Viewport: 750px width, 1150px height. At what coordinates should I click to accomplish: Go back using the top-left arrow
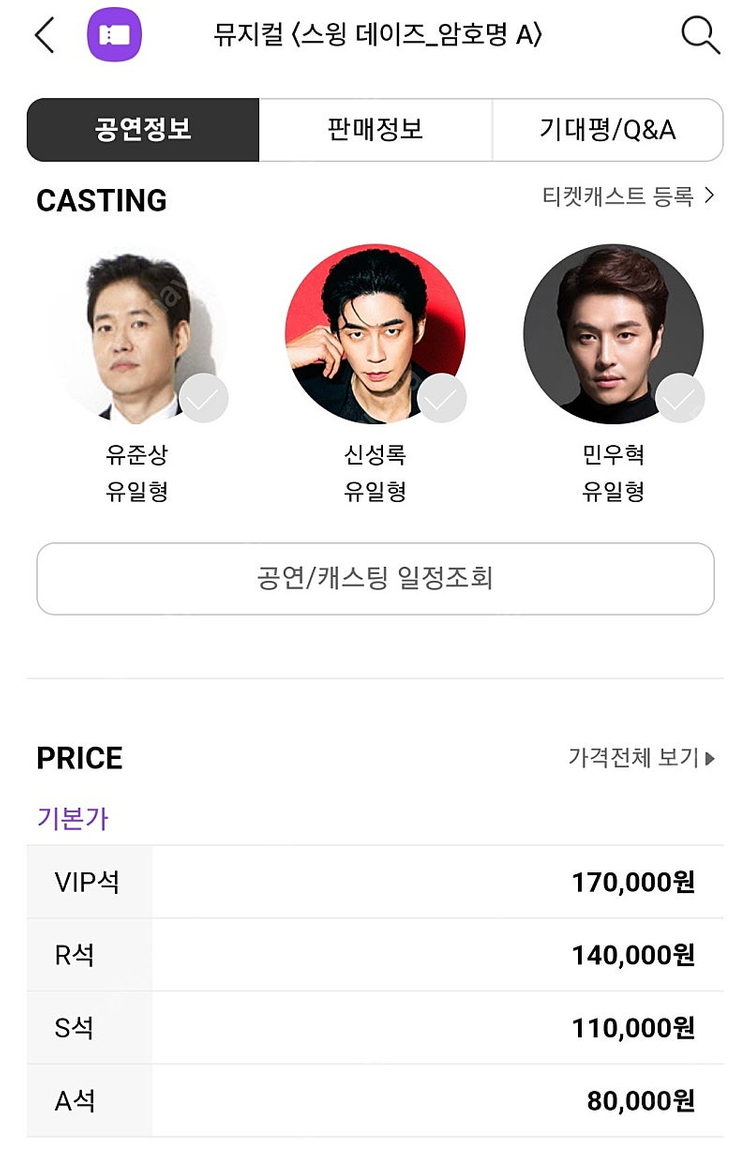point(44,36)
